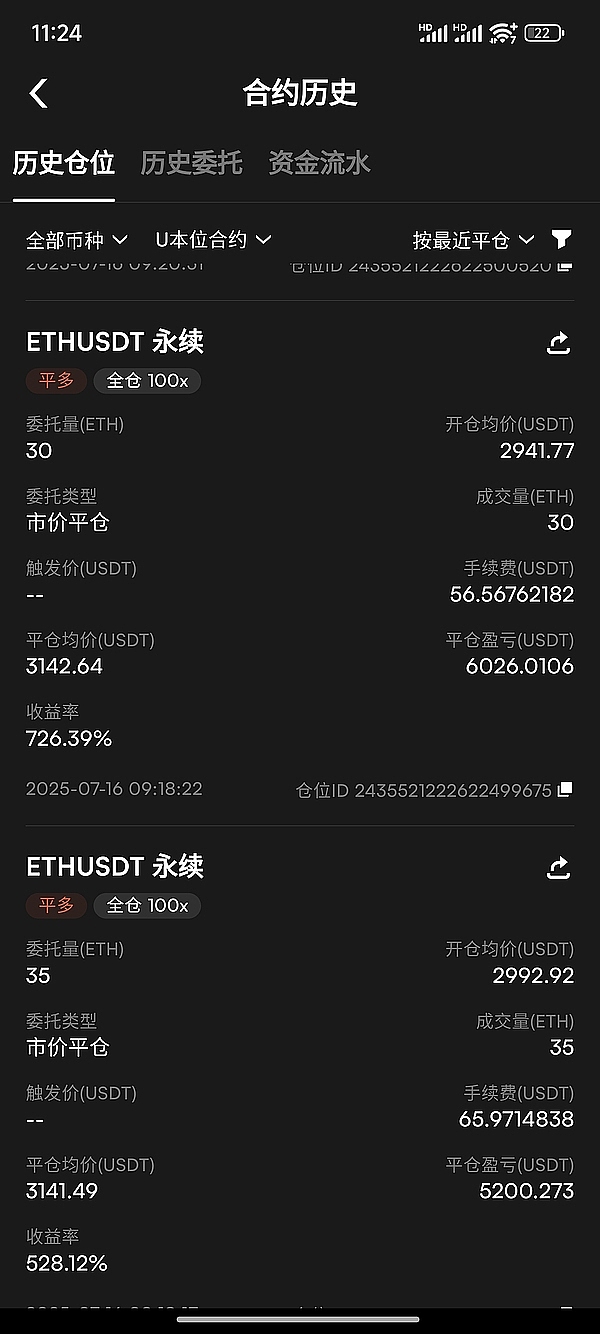The image size is (600, 1334).
Task: Share the ETHUSDT position with 528.12% return
Action: [558, 867]
